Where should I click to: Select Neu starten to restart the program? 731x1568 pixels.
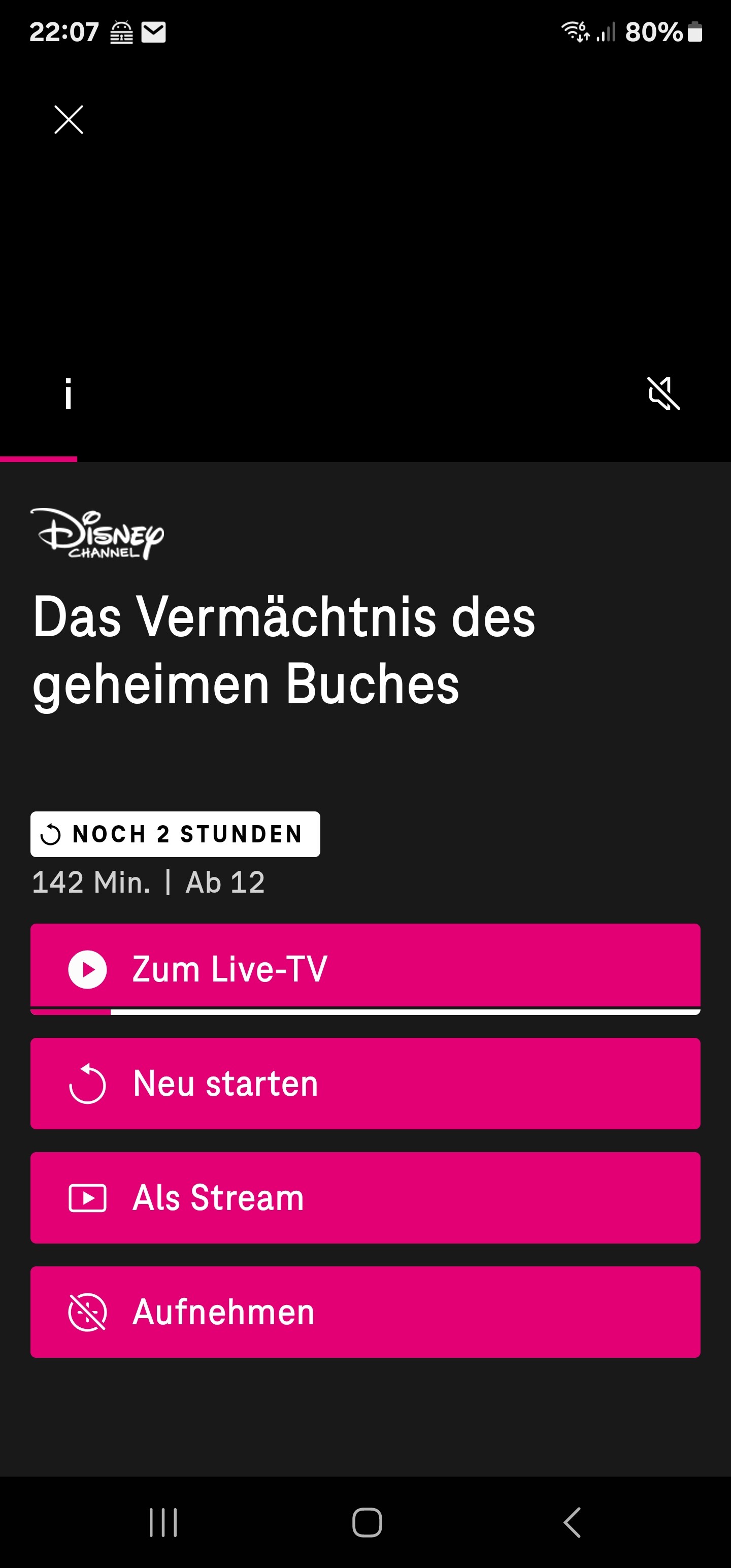click(365, 1084)
